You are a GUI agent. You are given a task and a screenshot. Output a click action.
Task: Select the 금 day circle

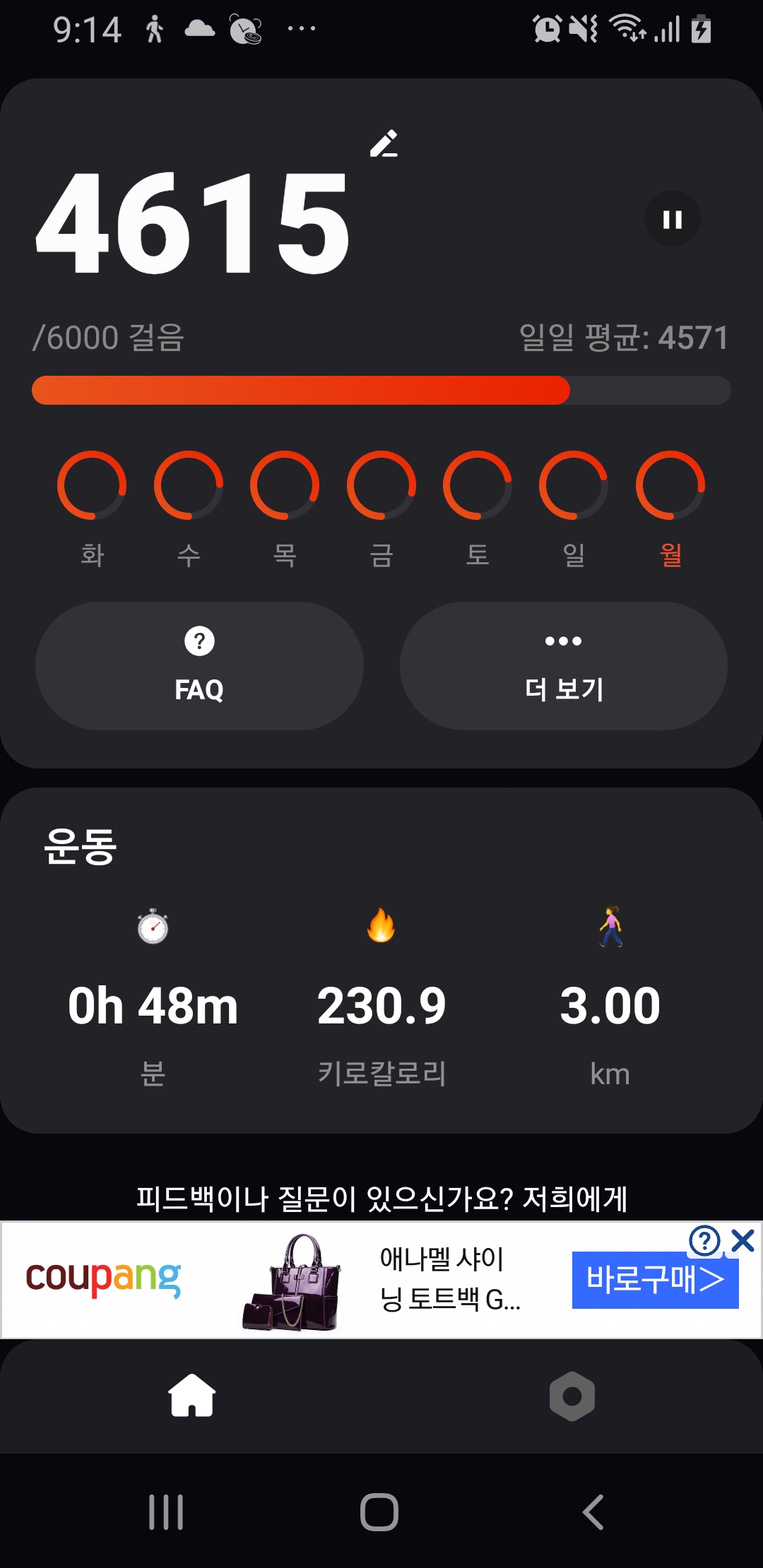(x=381, y=485)
